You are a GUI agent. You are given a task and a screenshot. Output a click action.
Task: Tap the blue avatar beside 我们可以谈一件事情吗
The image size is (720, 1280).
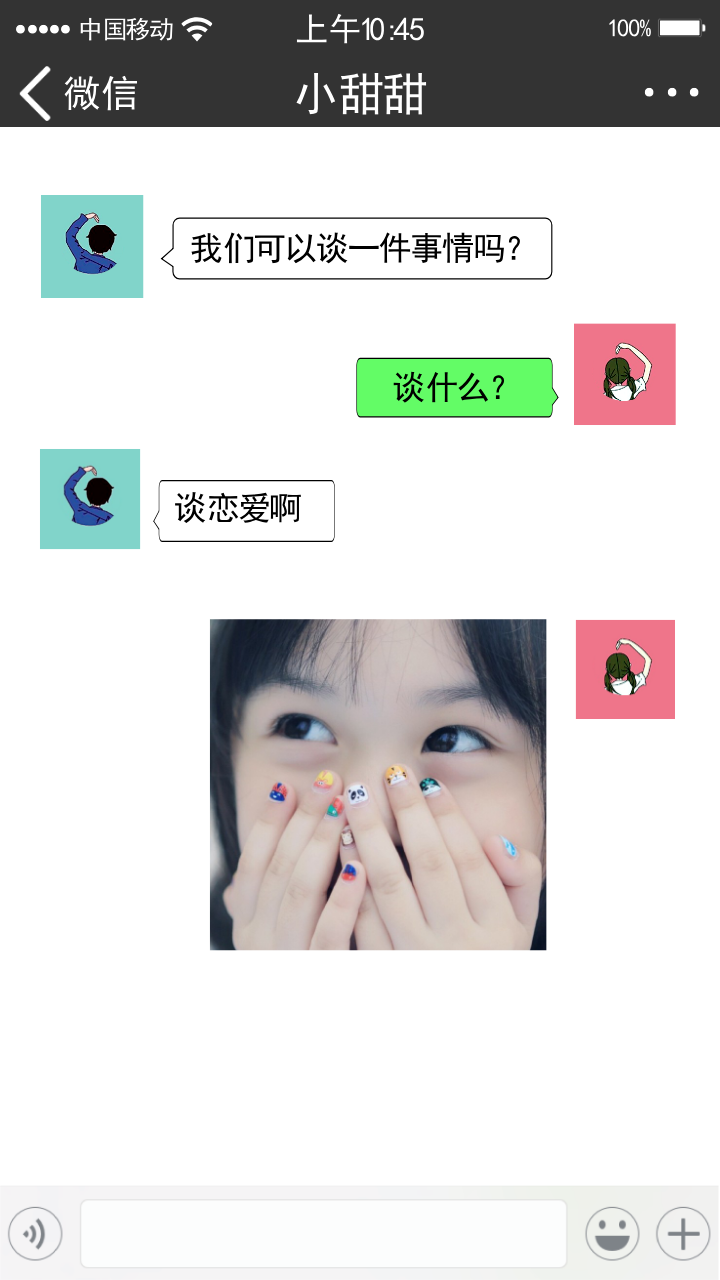point(92,246)
